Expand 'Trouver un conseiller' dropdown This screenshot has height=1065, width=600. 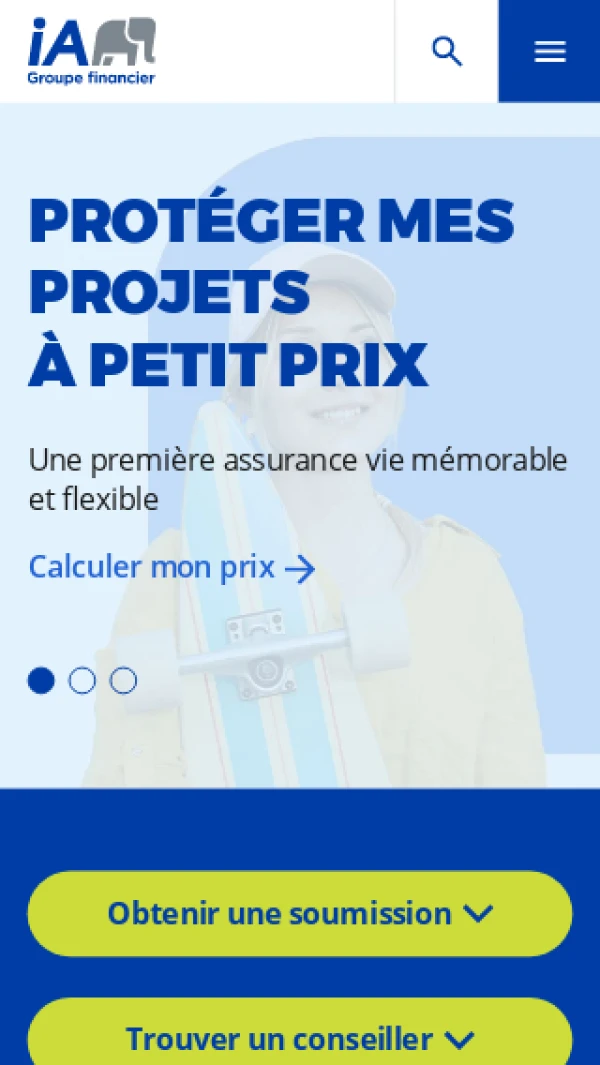pos(300,1038)
